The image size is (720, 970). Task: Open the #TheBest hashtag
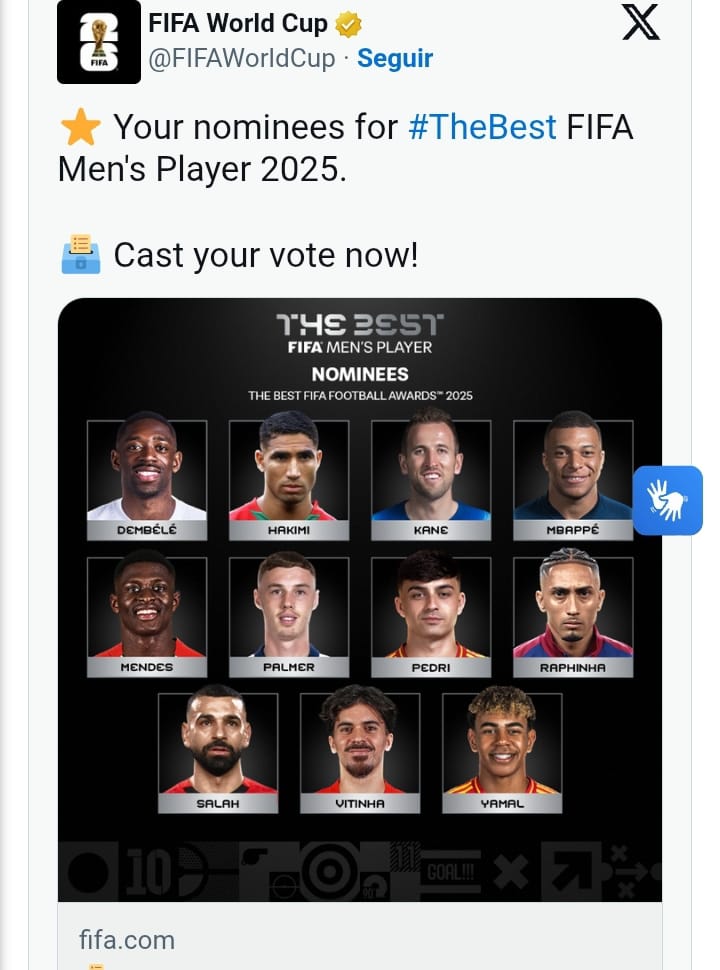[x=482, y=128]
